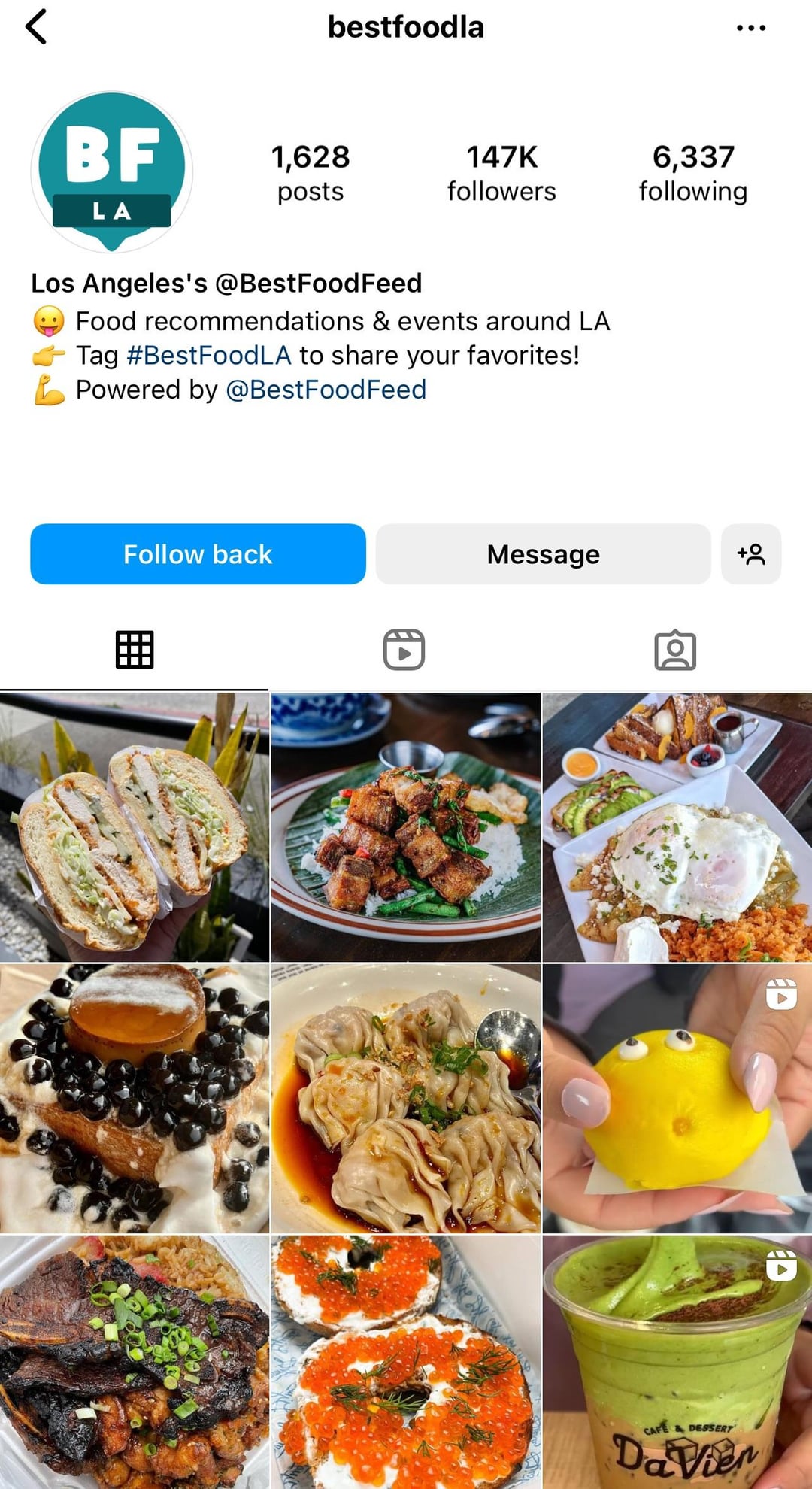
Task: View the 147K followers list
Action: pyautogui.click(x=501, y=173)
